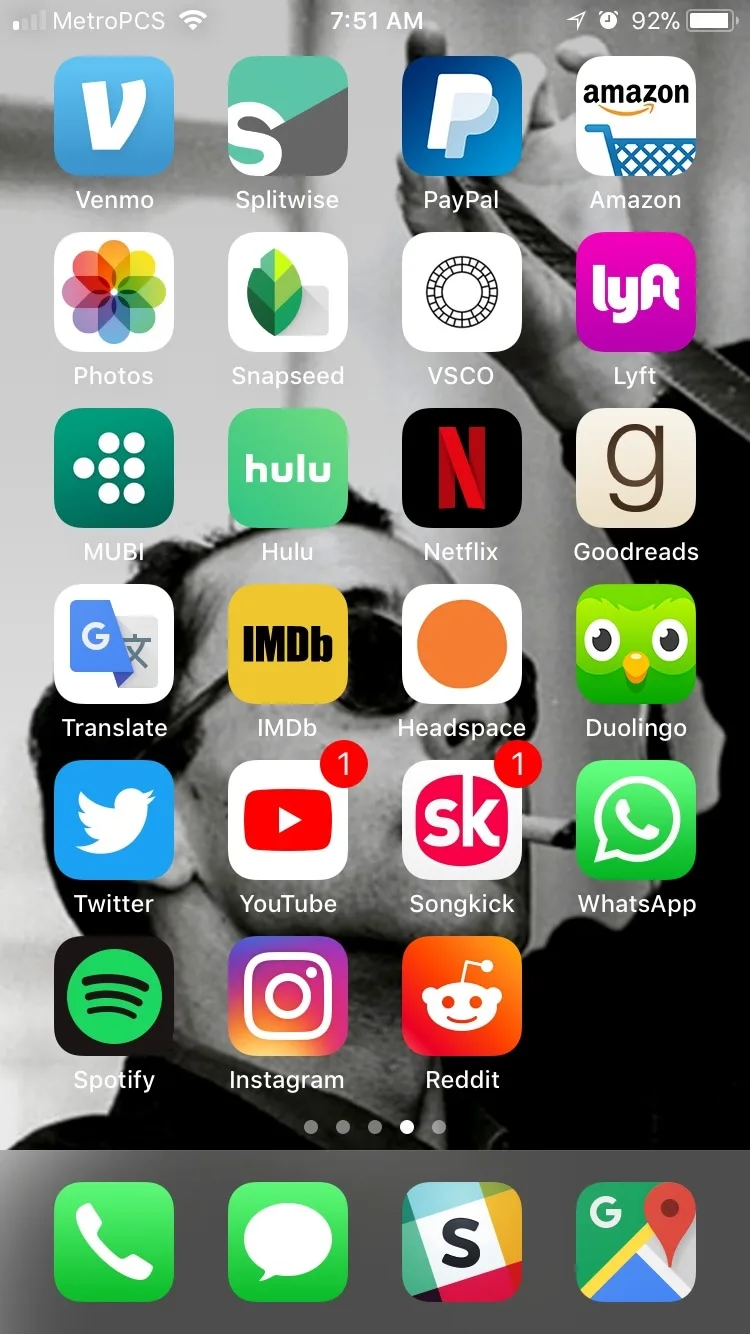This screenshot has width=750, height=1334.
Task: Launch Splitwise
Action: [288, 116]
